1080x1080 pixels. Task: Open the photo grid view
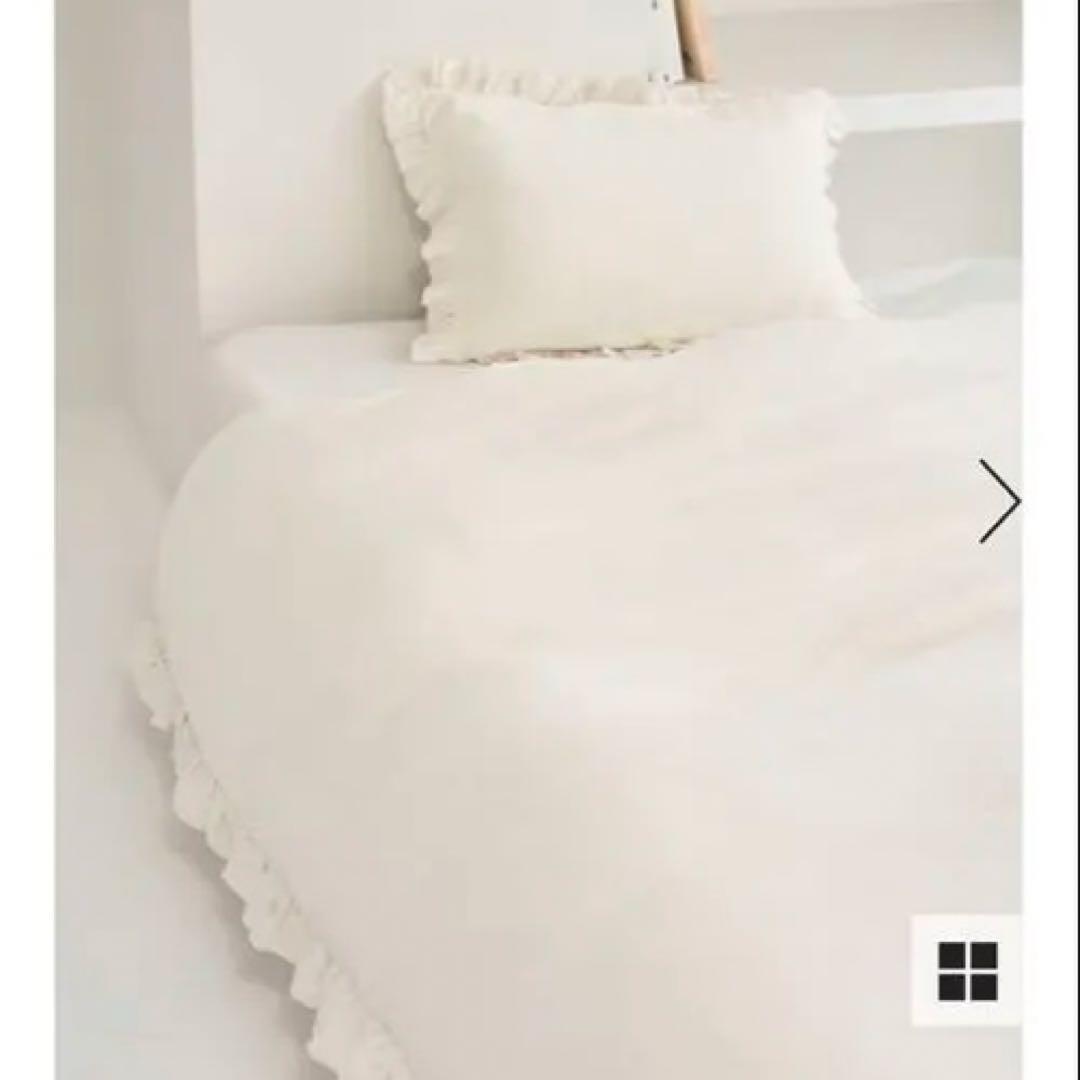pos(967,971)
